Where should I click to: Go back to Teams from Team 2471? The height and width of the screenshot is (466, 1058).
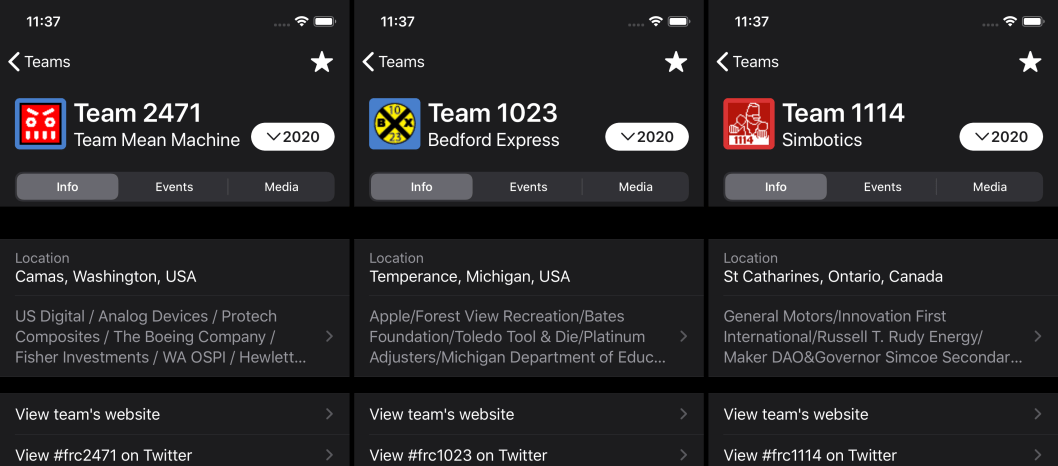click(x=40, y=62)
